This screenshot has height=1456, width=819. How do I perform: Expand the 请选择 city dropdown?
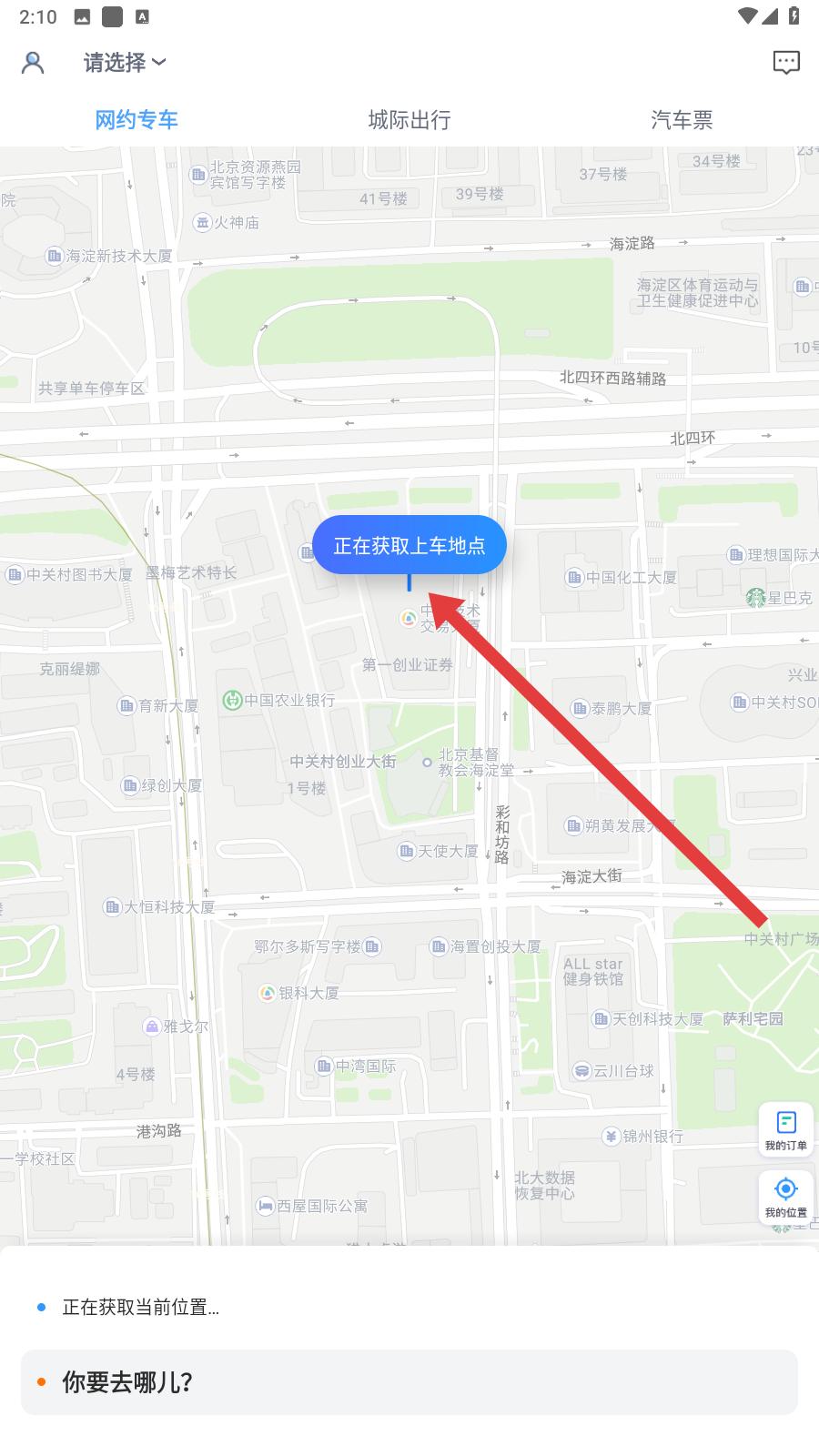click(125, 63)
